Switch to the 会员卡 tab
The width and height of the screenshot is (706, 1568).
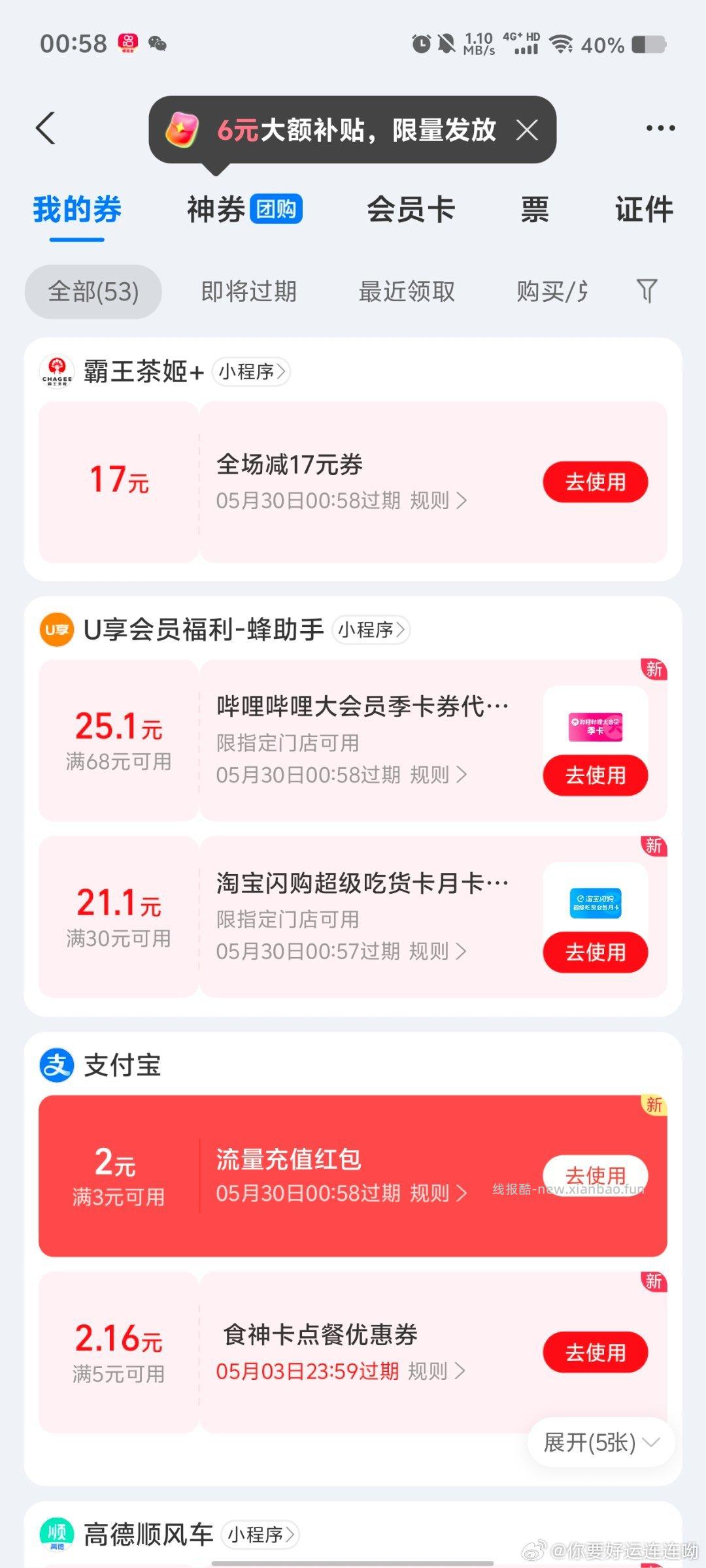tap(411, 209)
